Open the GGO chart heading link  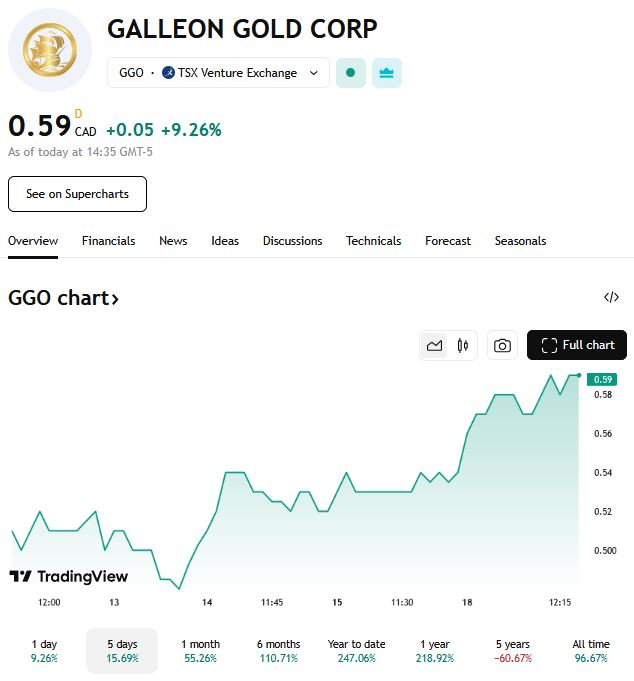(63, 298)
